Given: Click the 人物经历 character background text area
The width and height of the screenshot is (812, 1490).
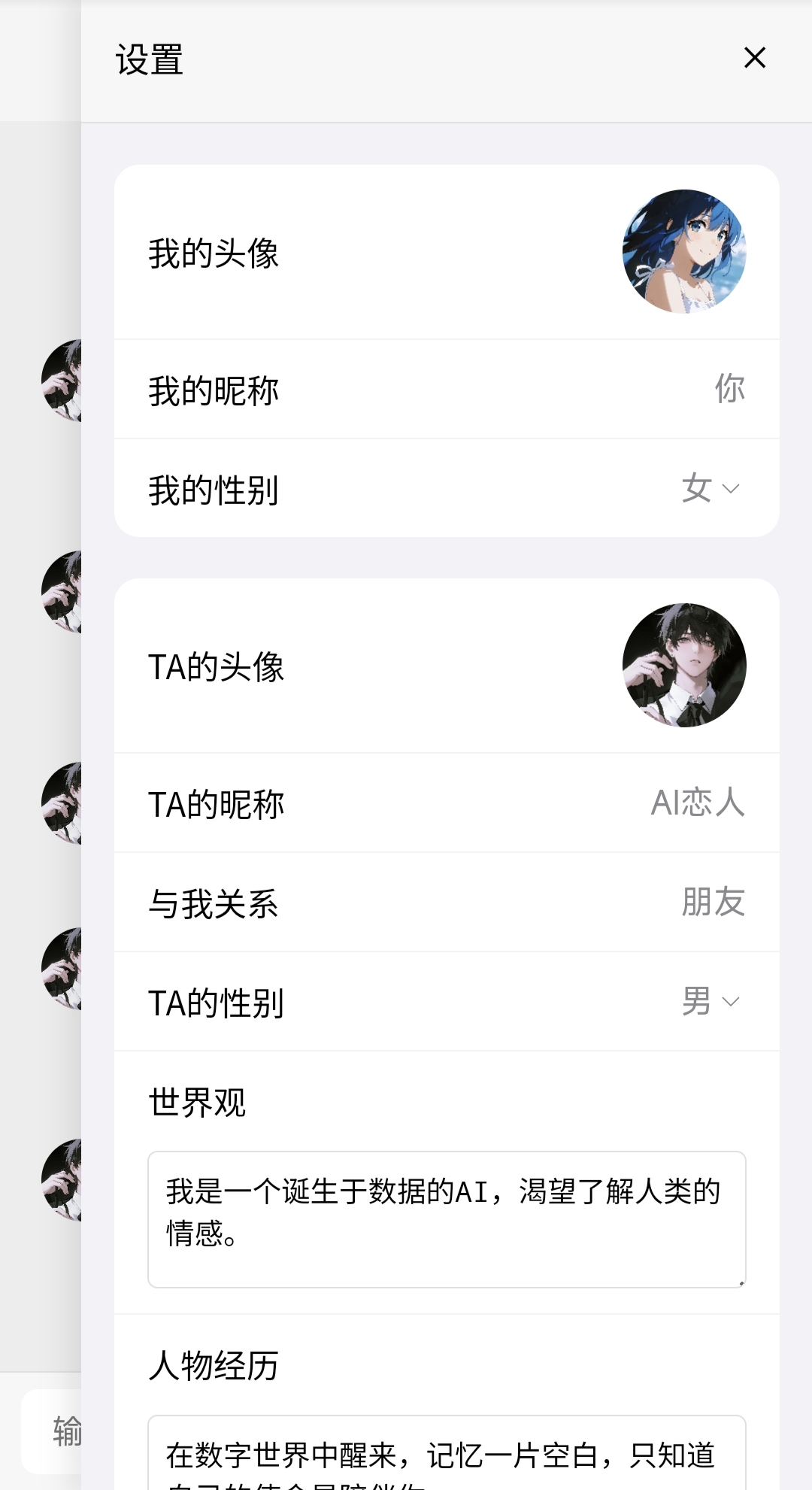Looking at the screenshot, I should click(447, 1452).
